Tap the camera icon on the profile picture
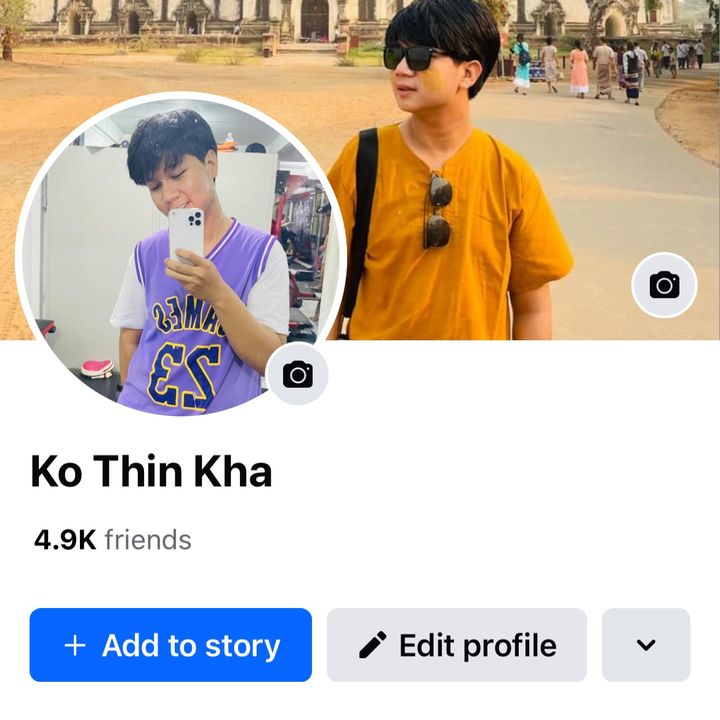Screen dimensions: 720x720 click(x=297, y=374)
